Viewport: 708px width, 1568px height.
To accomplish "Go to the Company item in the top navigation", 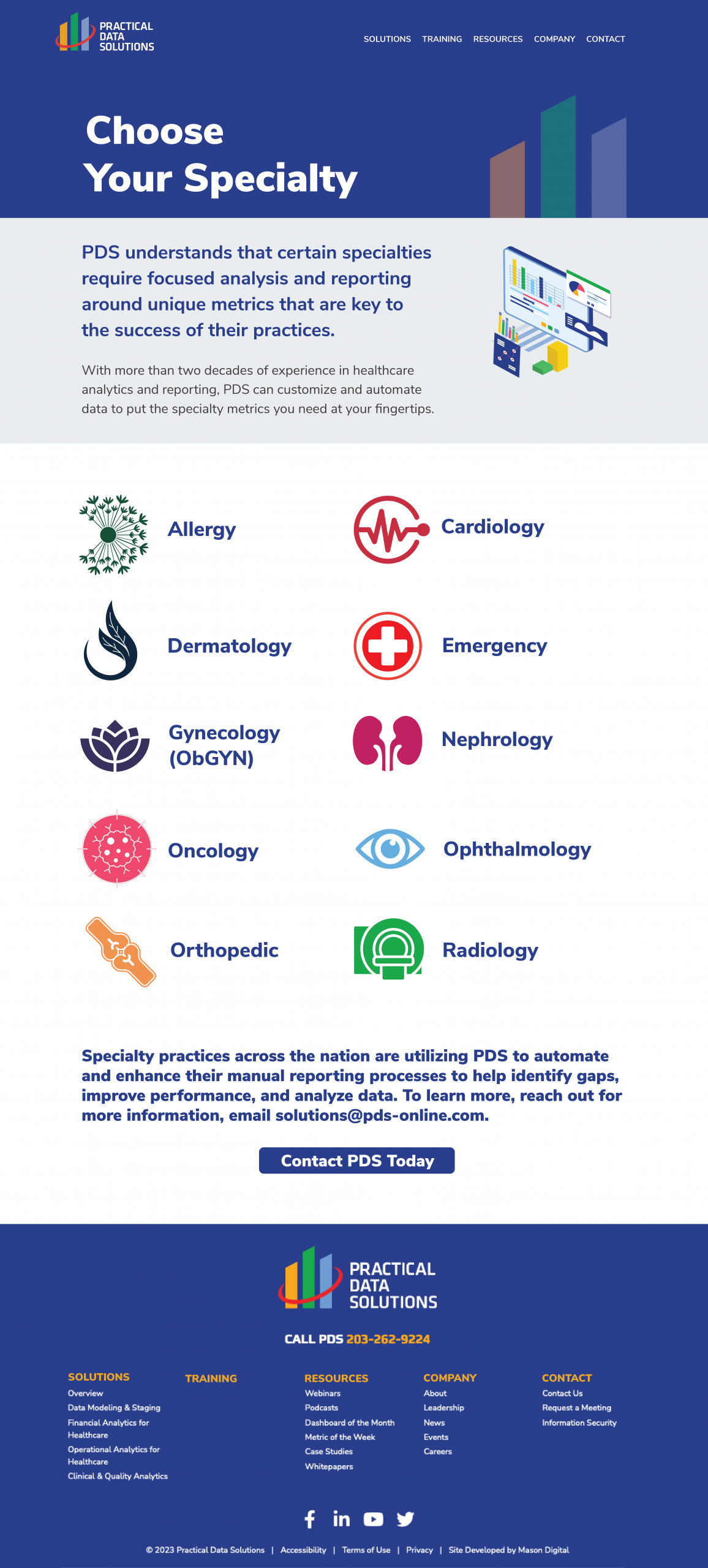I will [554, 39].
